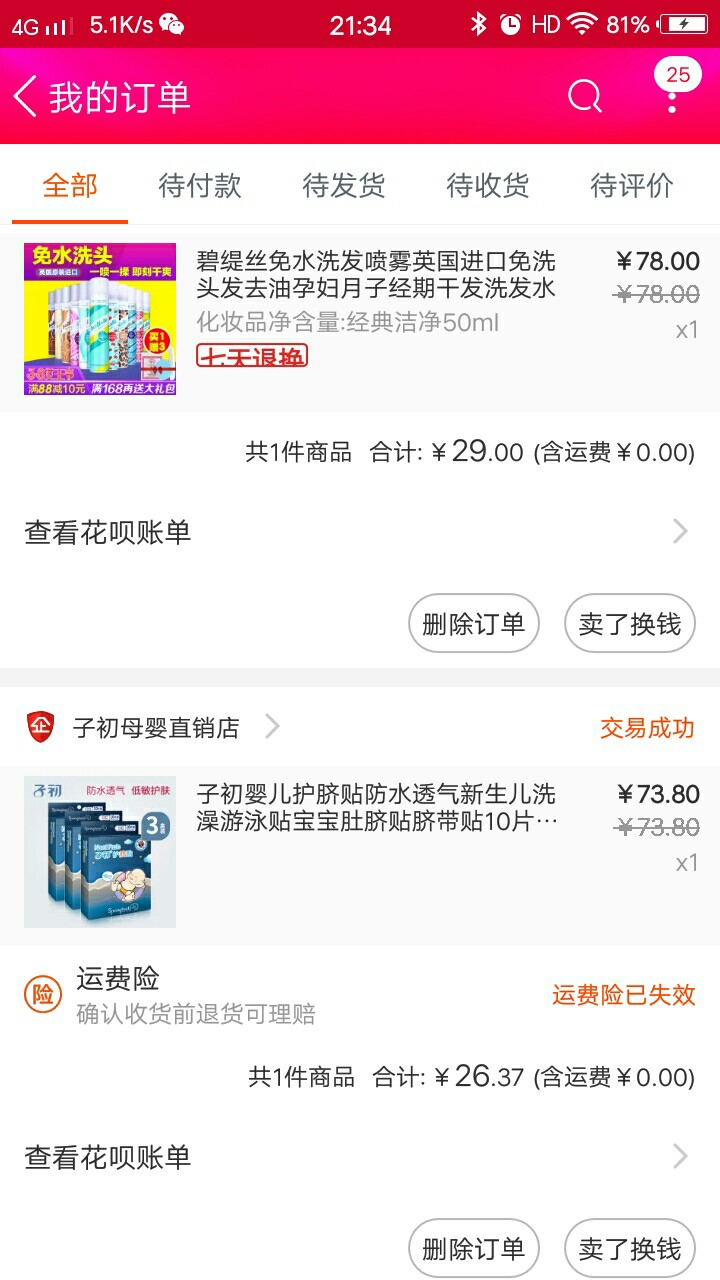This screenshot has width=720, height=1280.
Task: Switch to the 待付款 tab
Action: [200, 185]
